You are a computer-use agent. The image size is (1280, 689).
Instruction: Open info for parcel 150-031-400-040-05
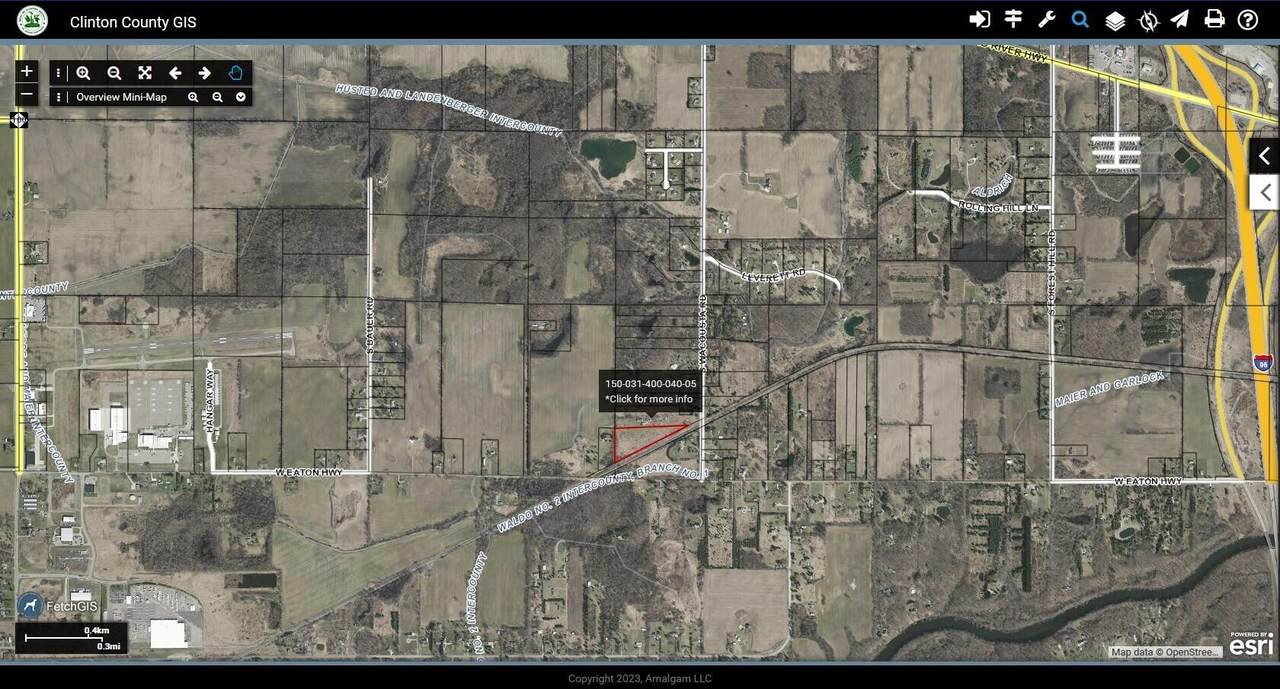click(x=650, y=391)
